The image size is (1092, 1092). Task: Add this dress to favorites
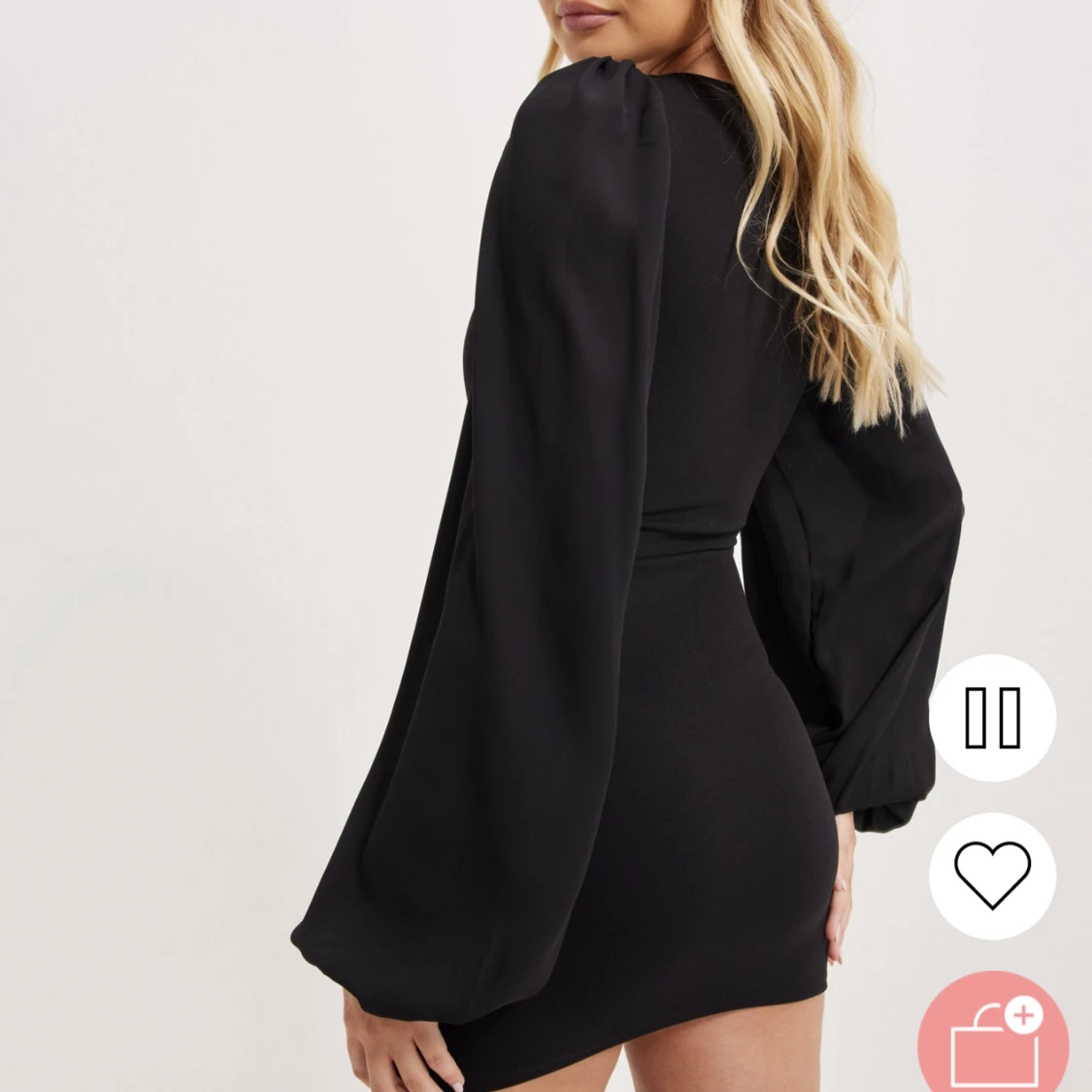click(992, 875)
